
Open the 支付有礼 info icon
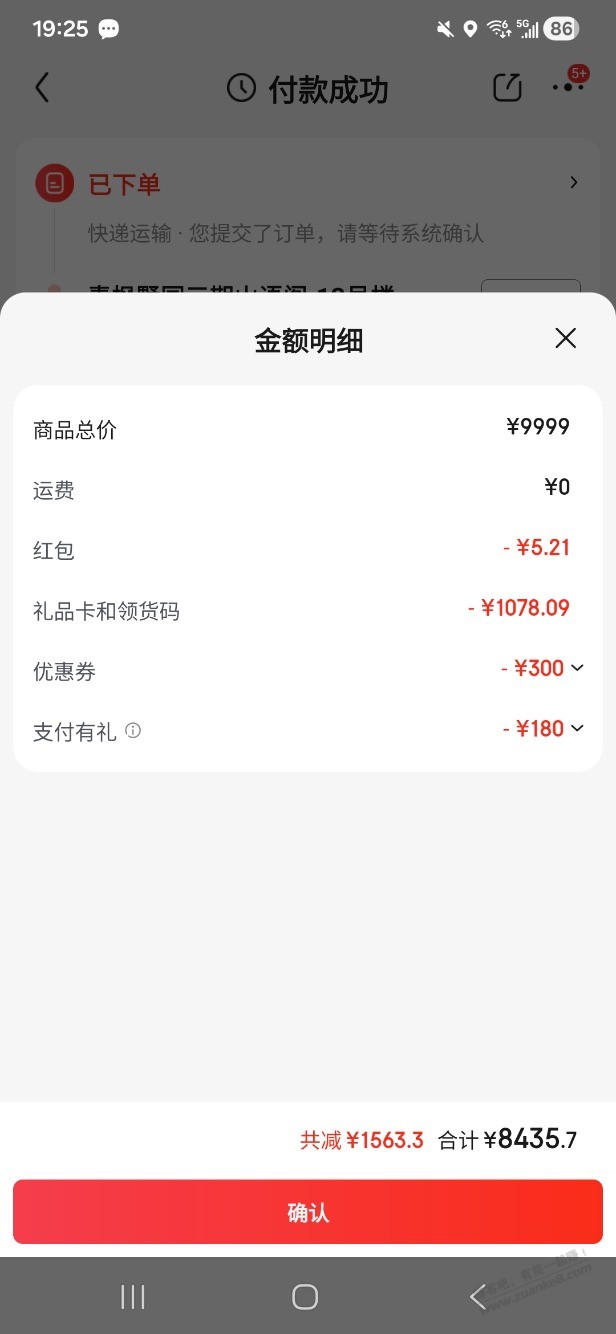[x=133, y=731]
